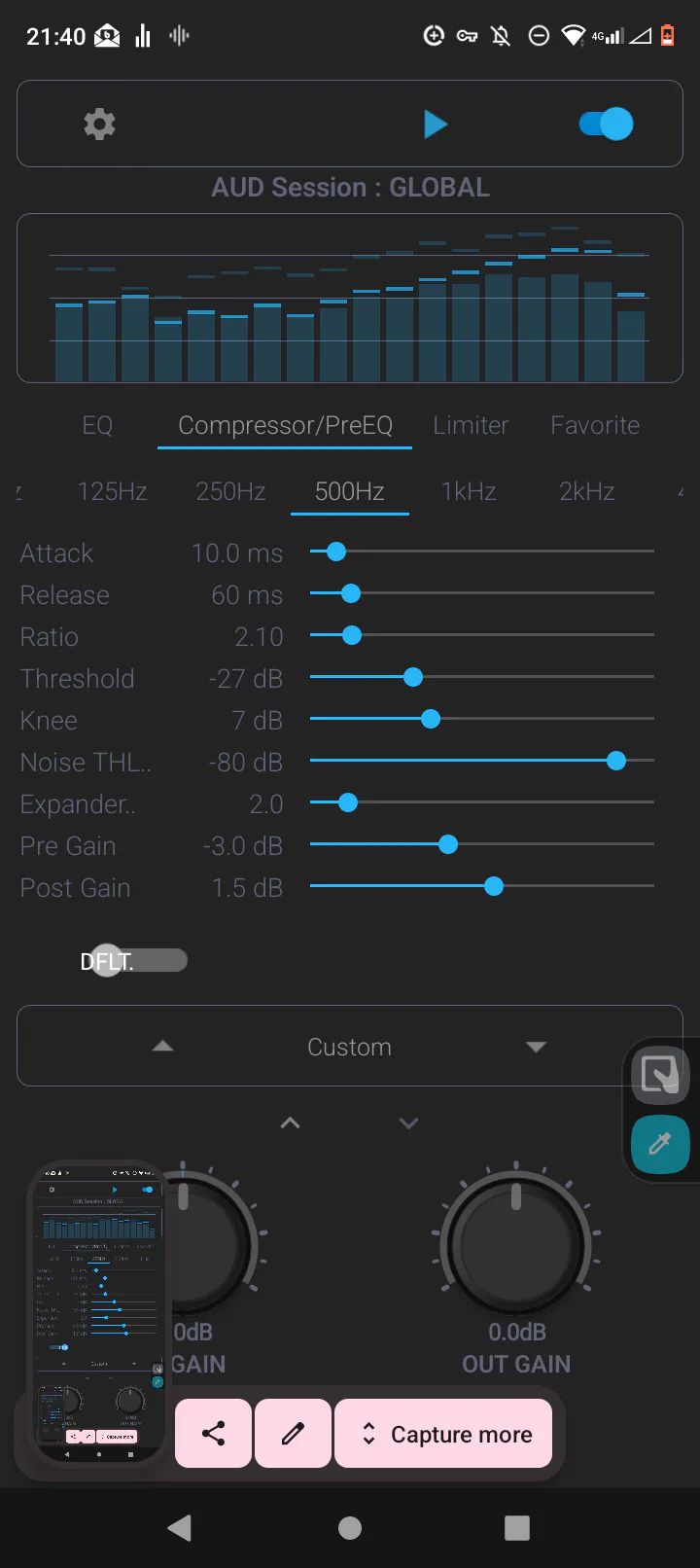
Task: Select the 2kHz band
Action: point(587,491)
